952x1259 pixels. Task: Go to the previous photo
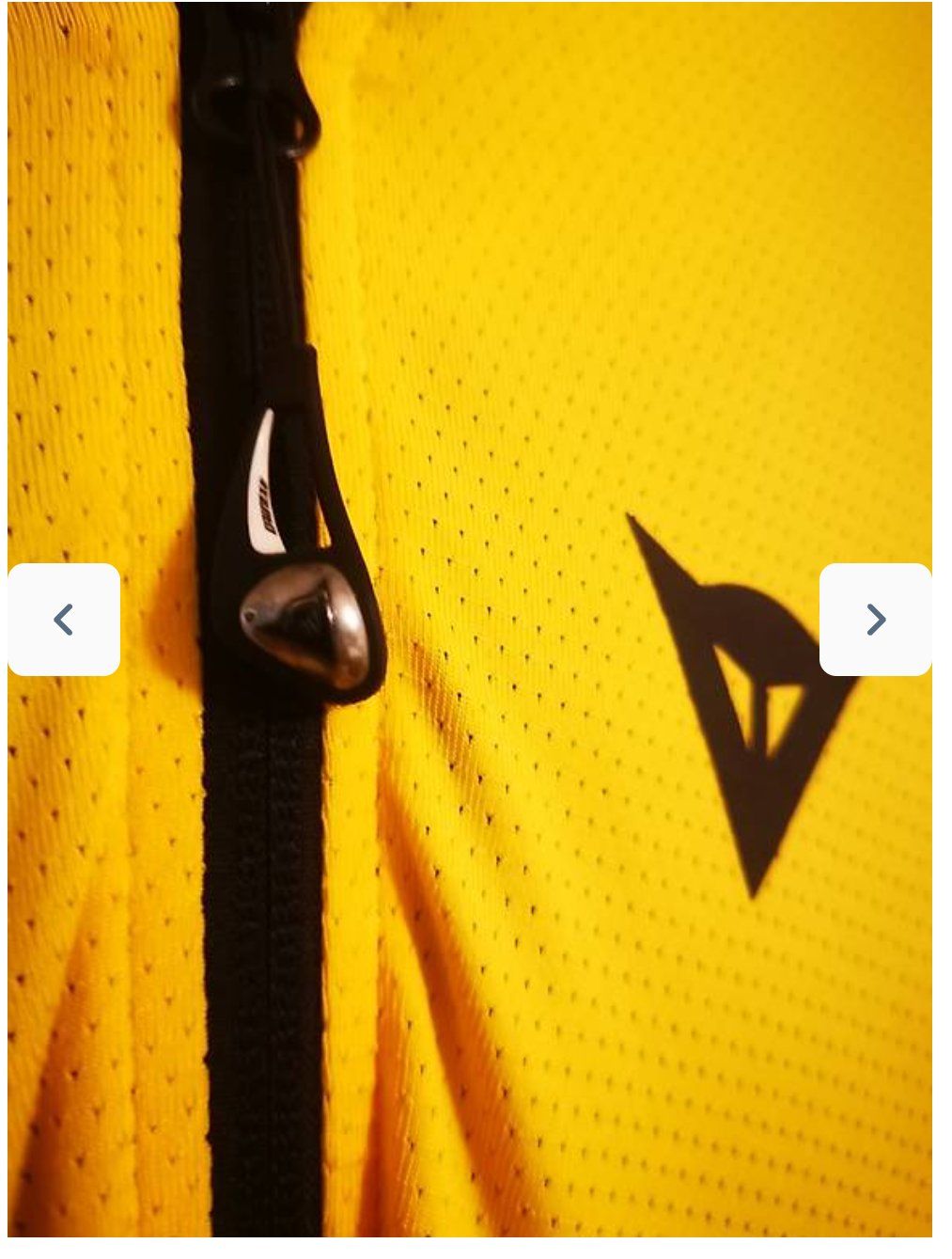tap(64, 620)
